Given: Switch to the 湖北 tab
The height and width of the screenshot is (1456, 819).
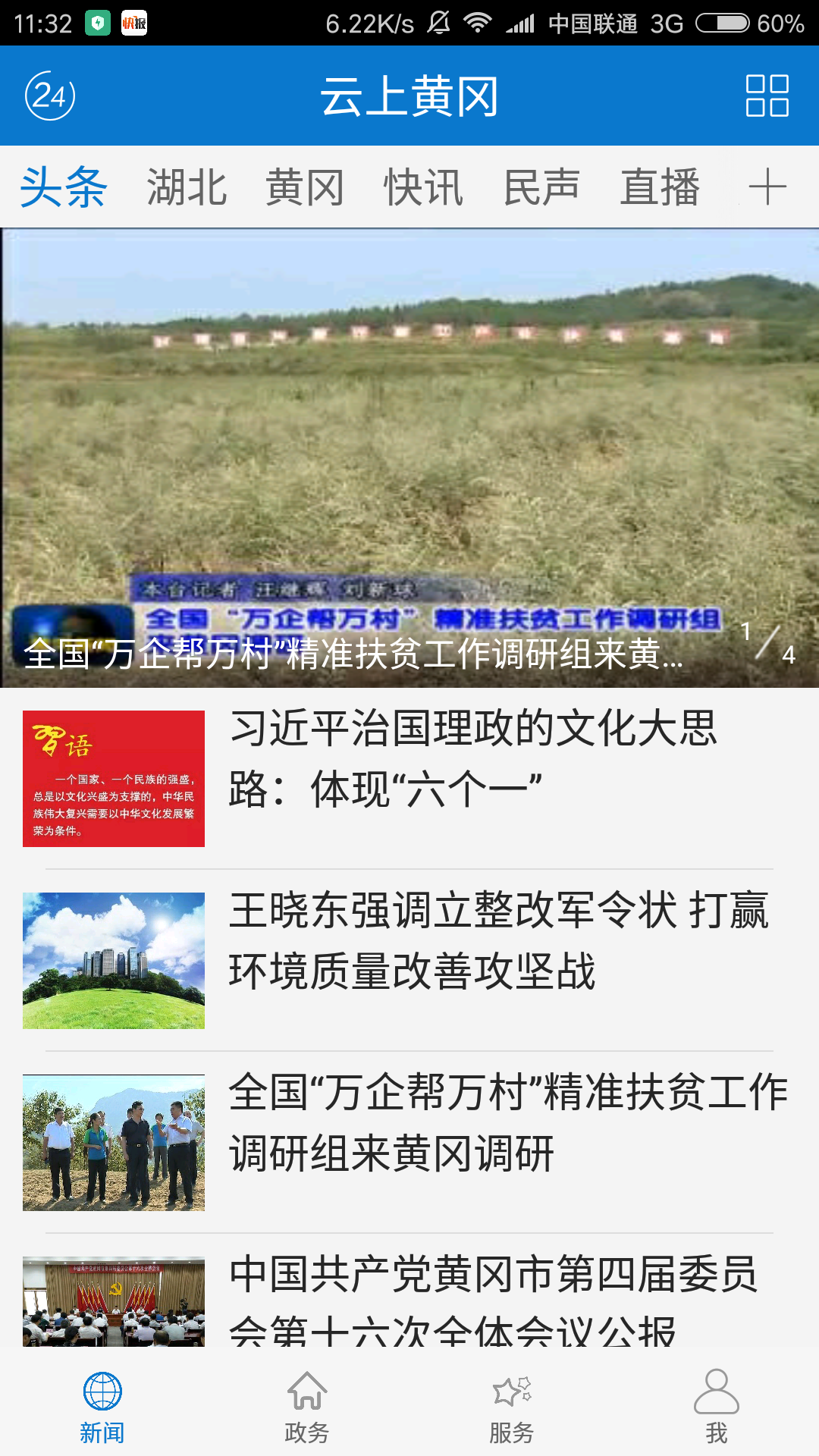Looking at the screenshot, I should point(187,187).
